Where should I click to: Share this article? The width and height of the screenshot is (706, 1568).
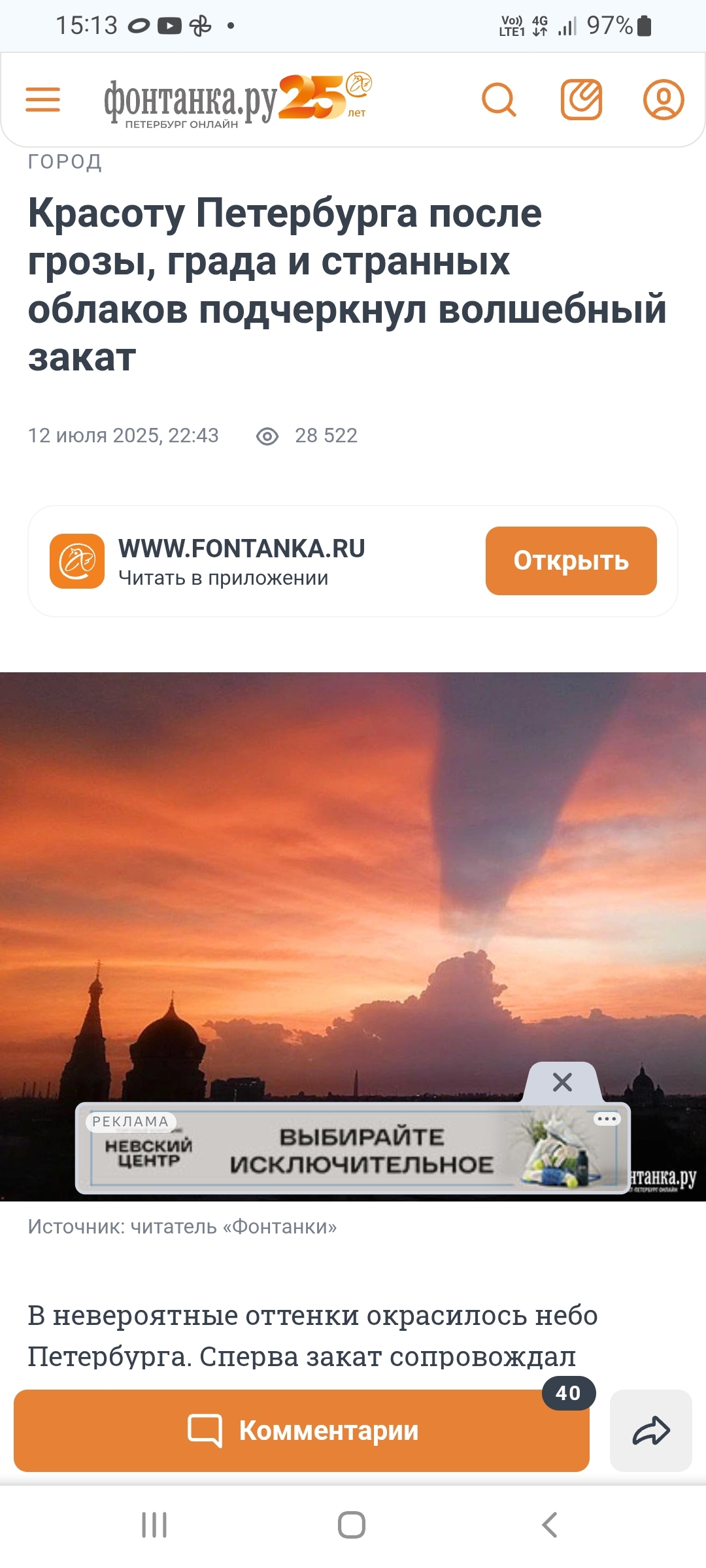650,1430
